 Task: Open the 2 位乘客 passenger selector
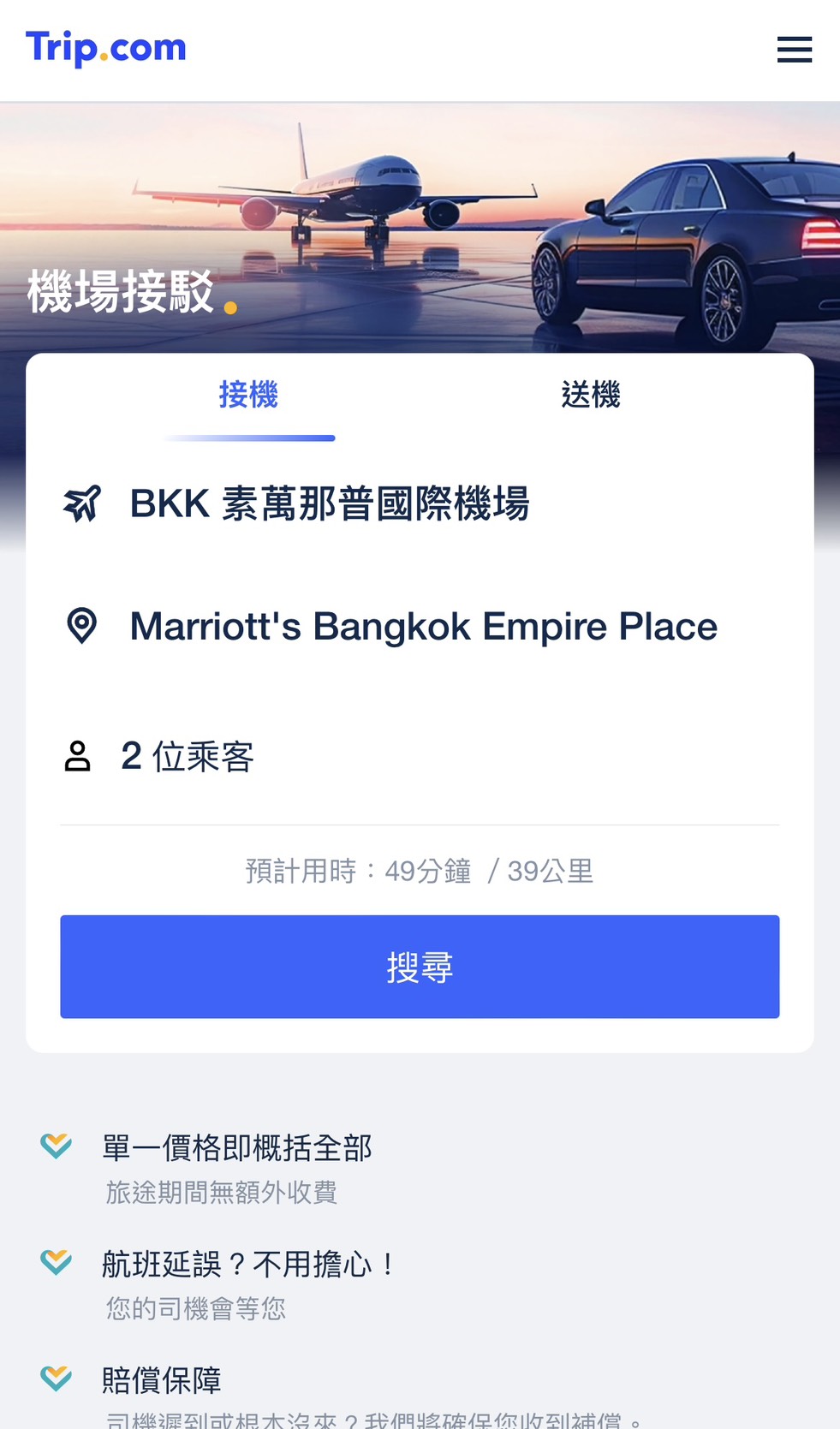pos(187,757)
